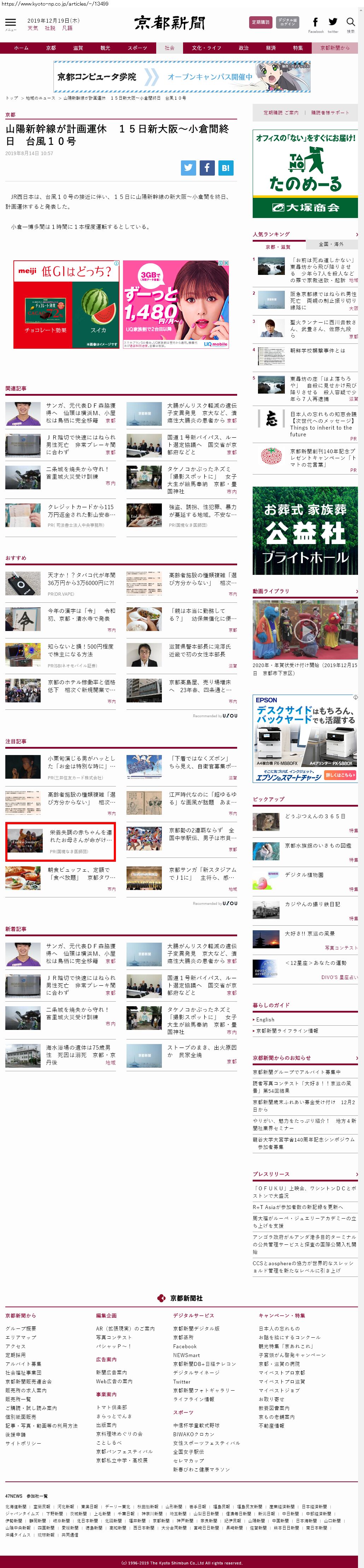364x1568 pixels.
Task: Bookmark article with the Hatena B! button
Action: point(225,168)
